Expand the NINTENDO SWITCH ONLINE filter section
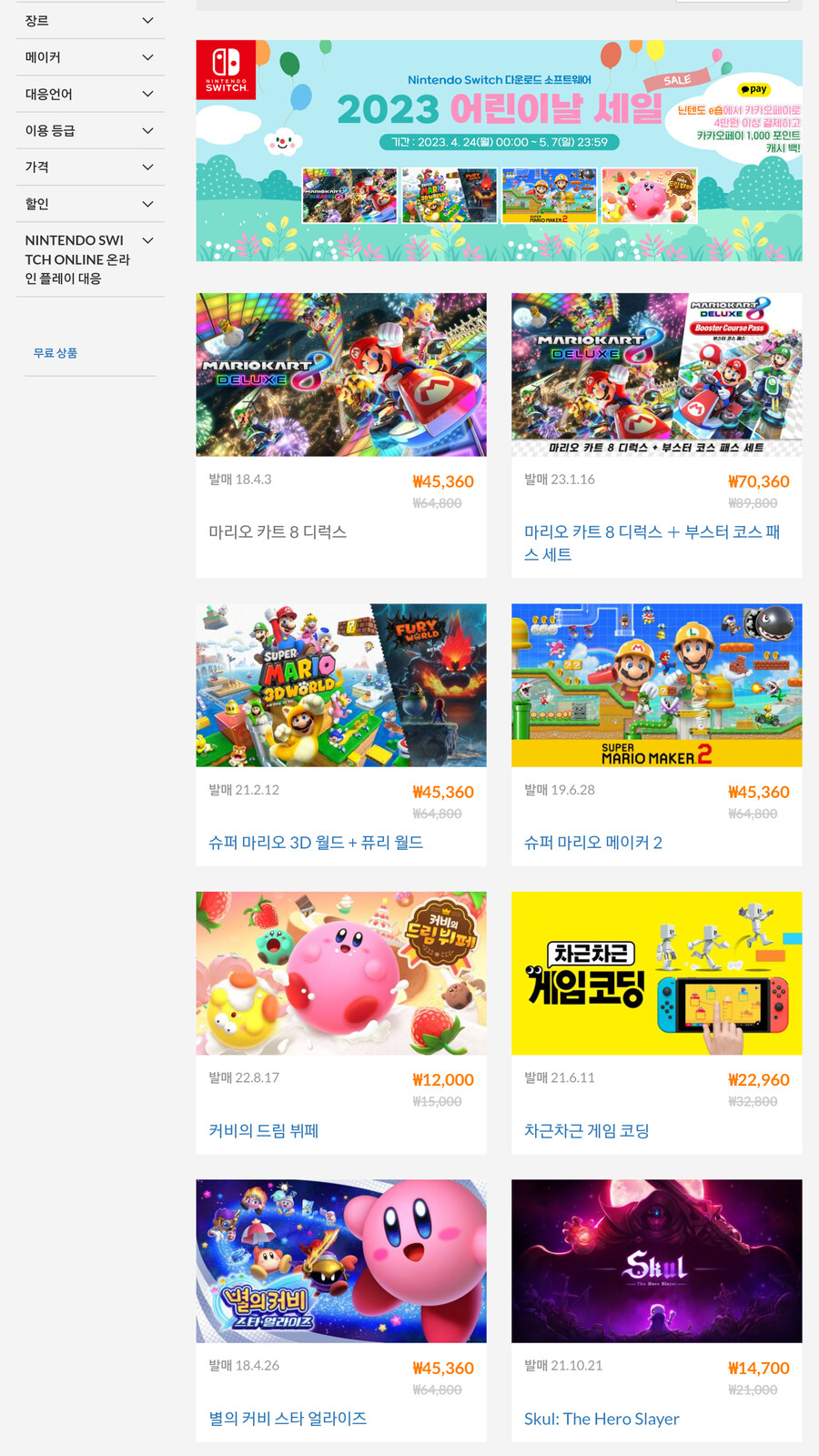 pos(90,258)
